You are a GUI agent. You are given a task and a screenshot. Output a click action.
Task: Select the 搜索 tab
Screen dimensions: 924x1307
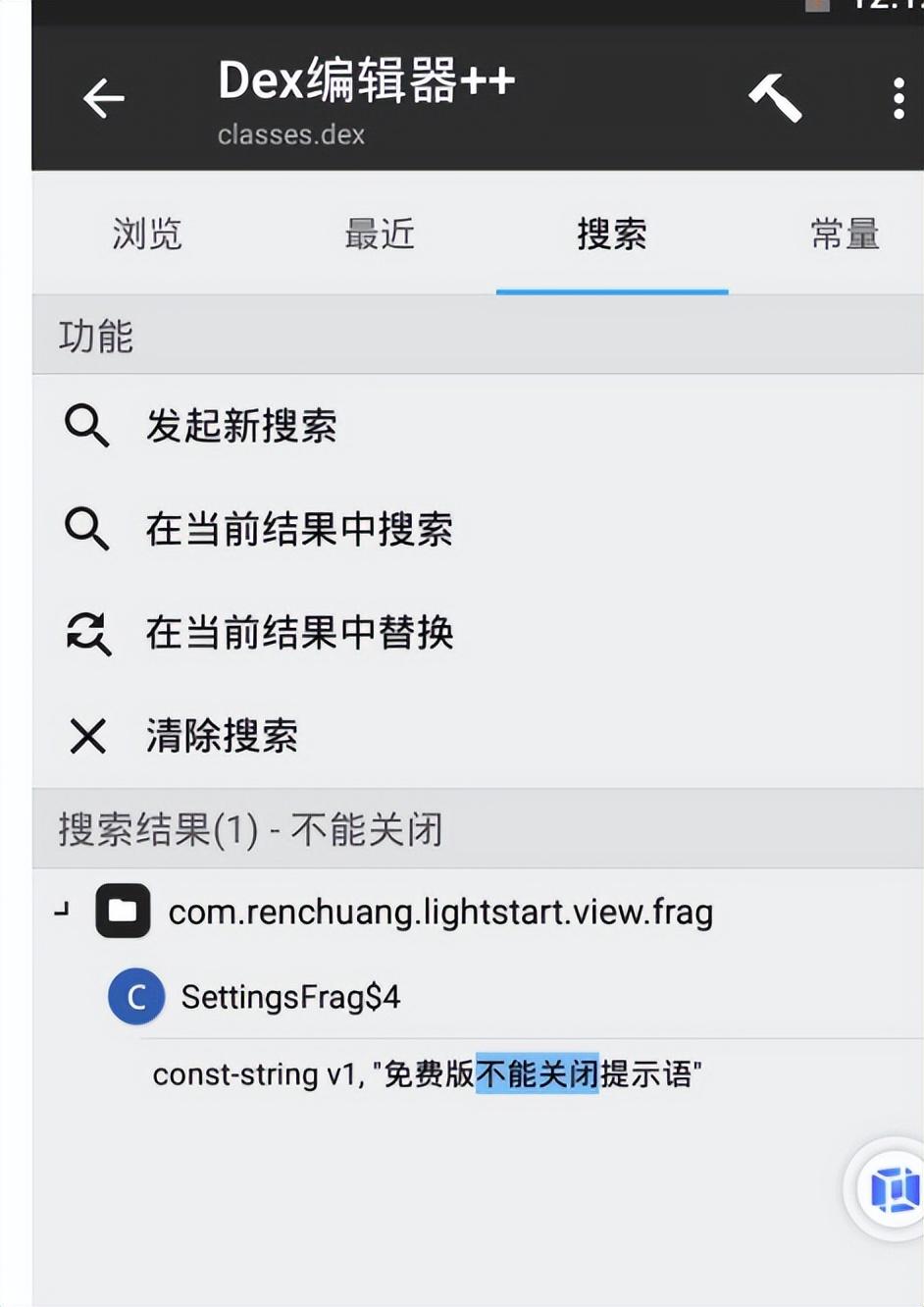click(611, 235)
